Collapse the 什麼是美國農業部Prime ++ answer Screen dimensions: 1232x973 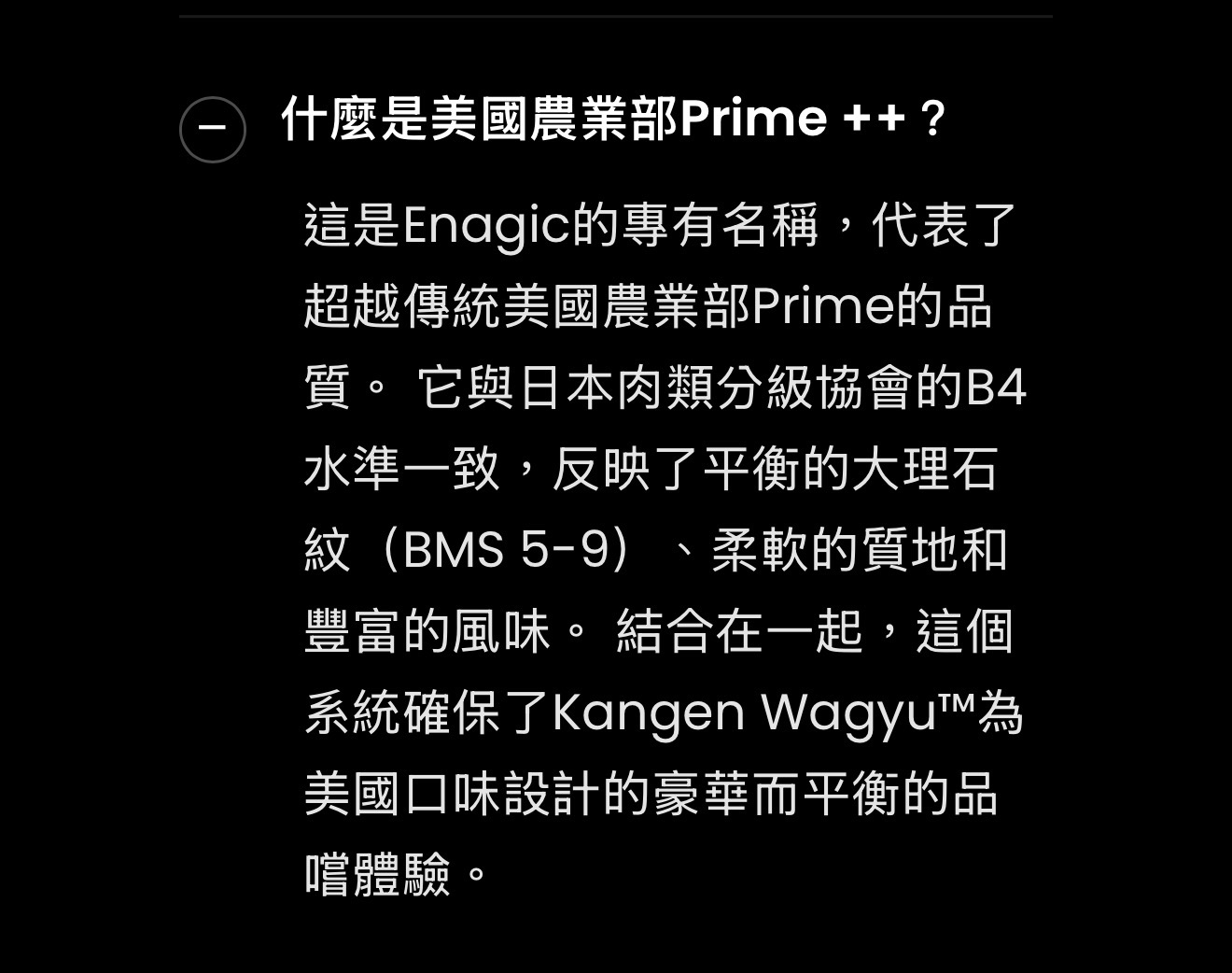(213, 129)
